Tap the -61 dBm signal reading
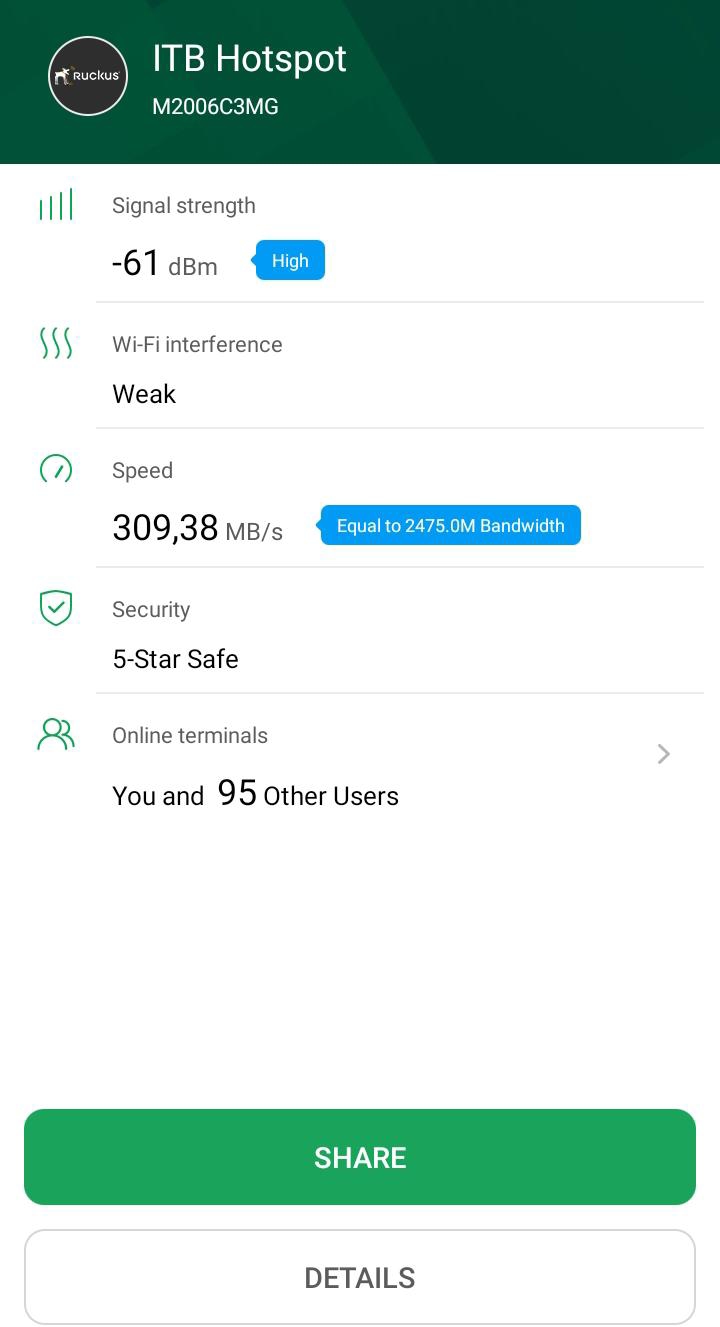Image resolution: width=720 pixels, height=1327 pixels. pos(164,263)
